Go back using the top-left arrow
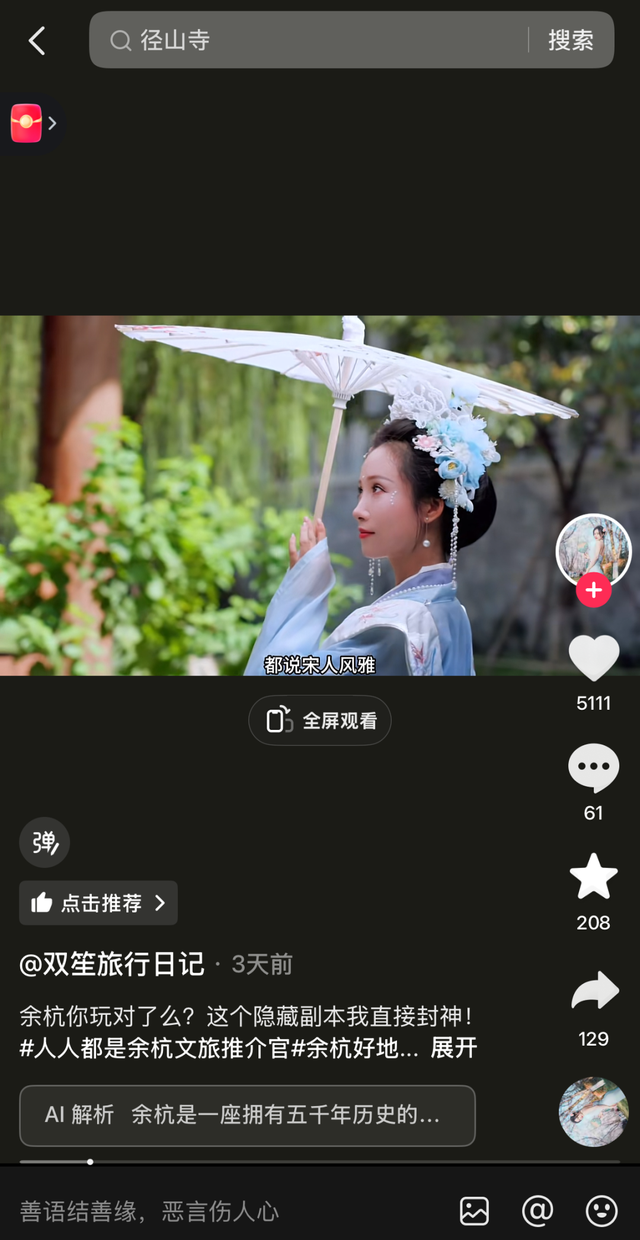Image resolution: width=640 pixels, height=1240 pixels. 37,41
